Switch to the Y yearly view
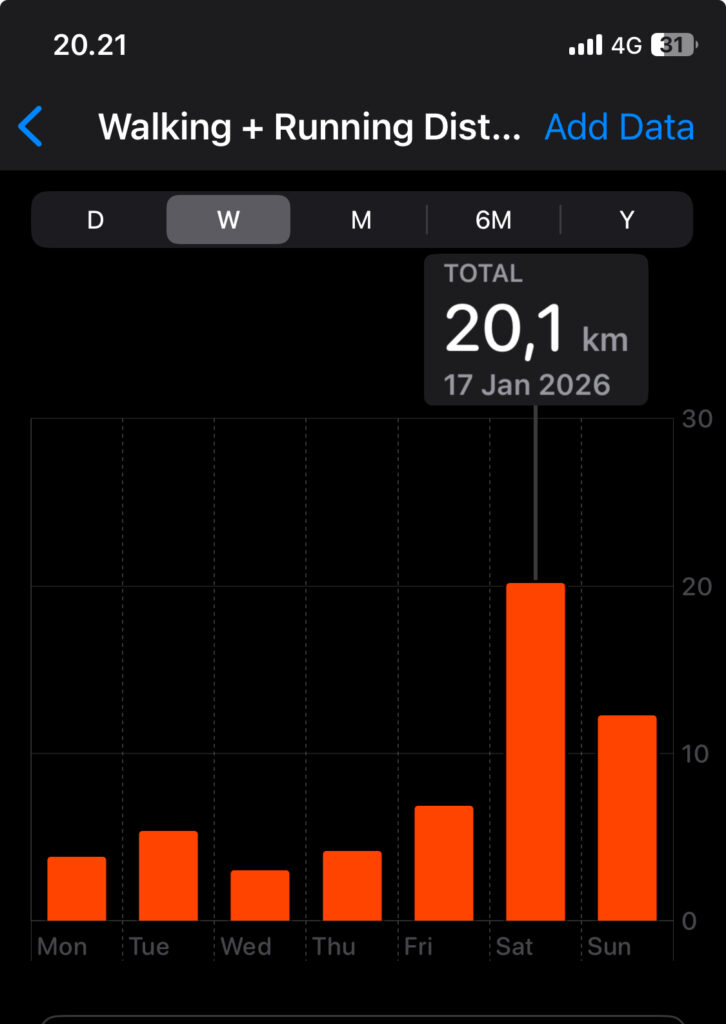The image size is (726, 1024). pyautogui.click(x=627, y=220)
